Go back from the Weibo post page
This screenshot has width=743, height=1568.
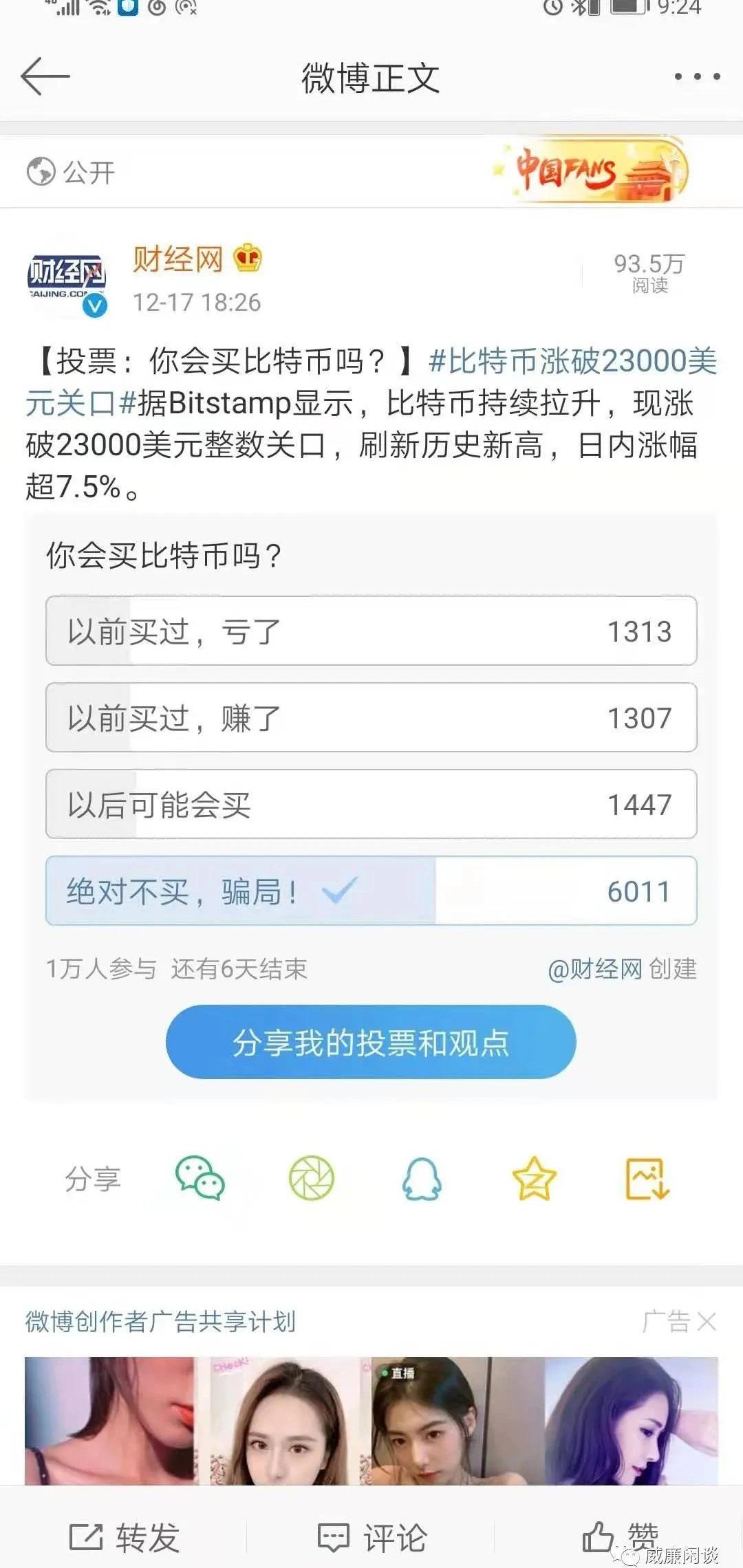tap(45, 76)
